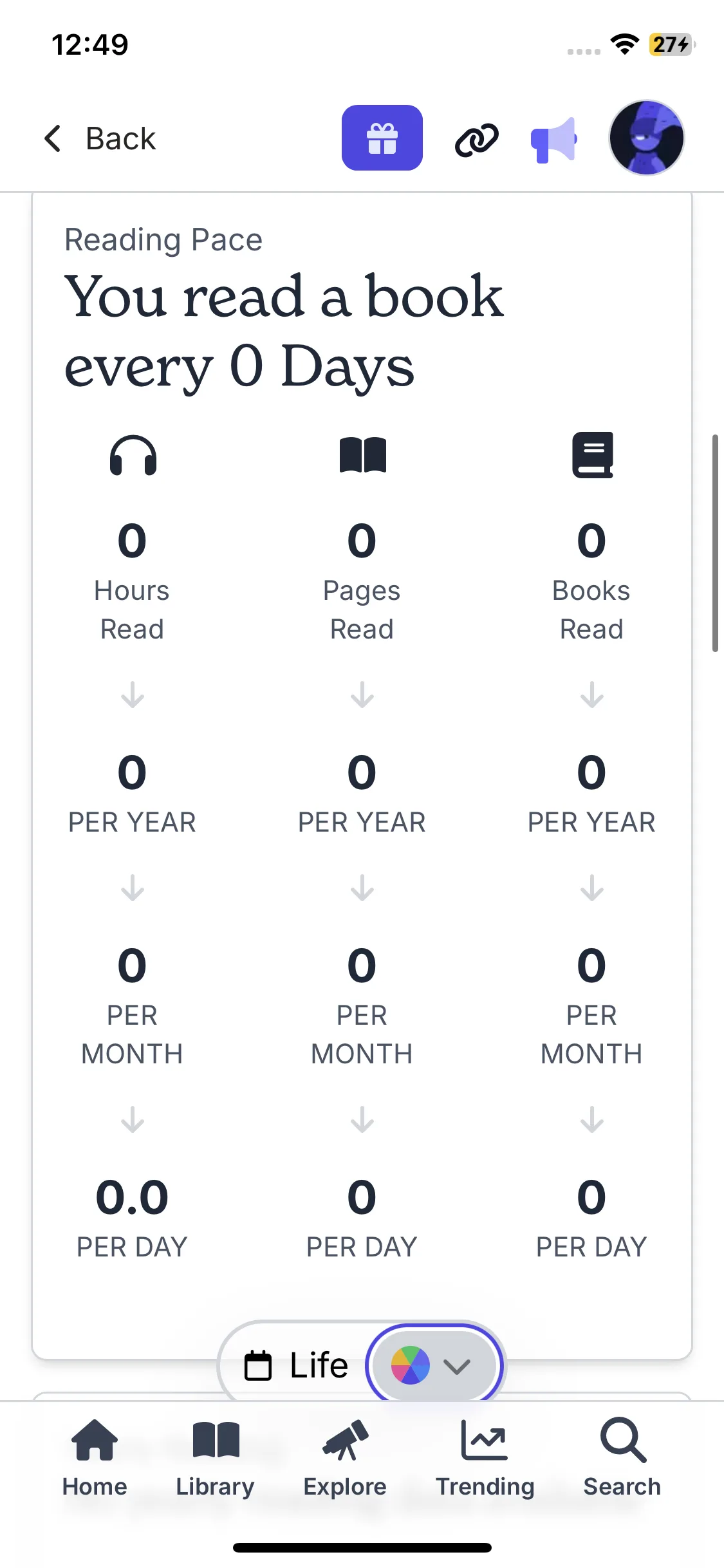Open the gift button

(382, 138)
